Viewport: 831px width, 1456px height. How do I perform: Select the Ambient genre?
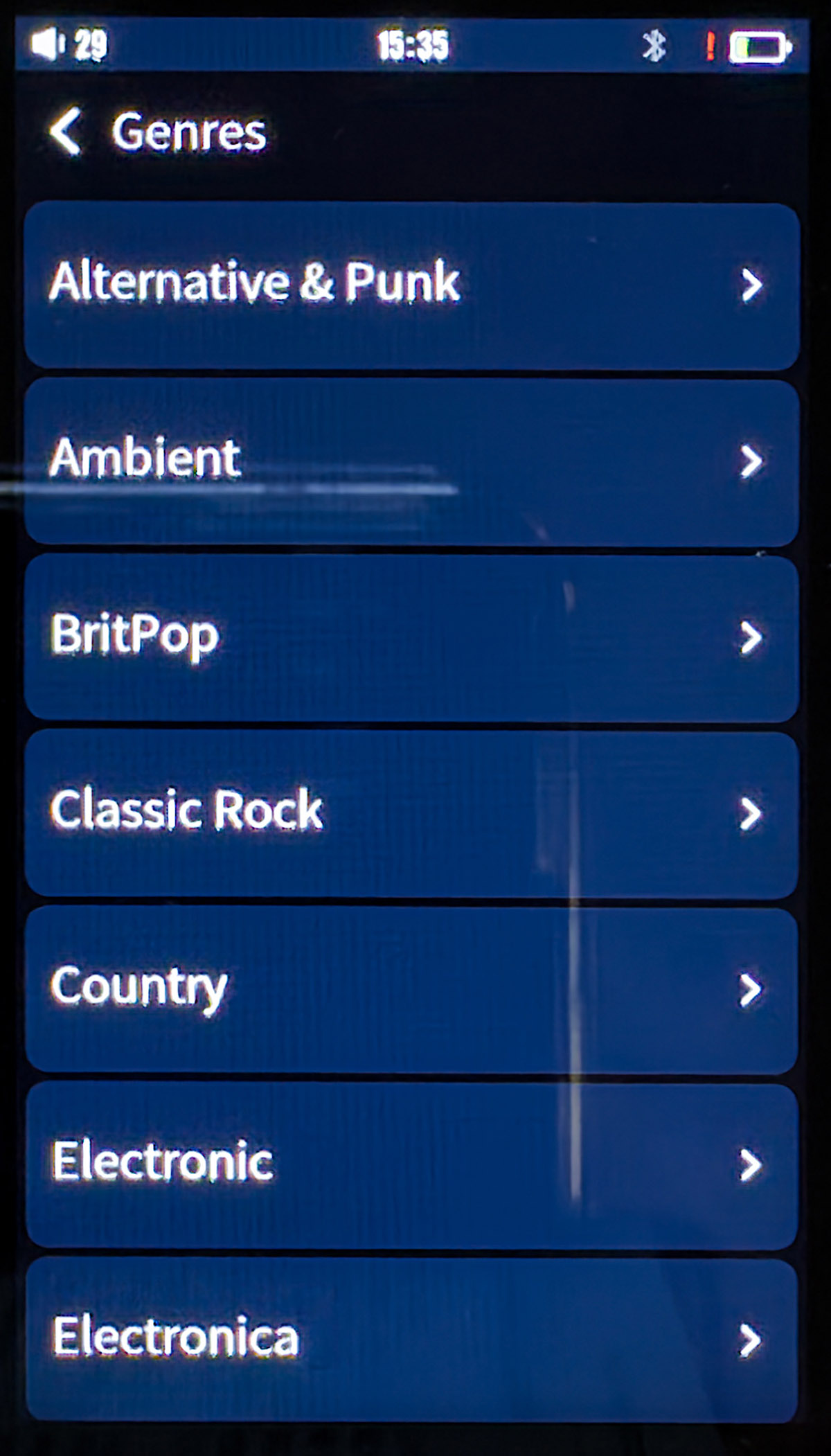coord(411,461)
